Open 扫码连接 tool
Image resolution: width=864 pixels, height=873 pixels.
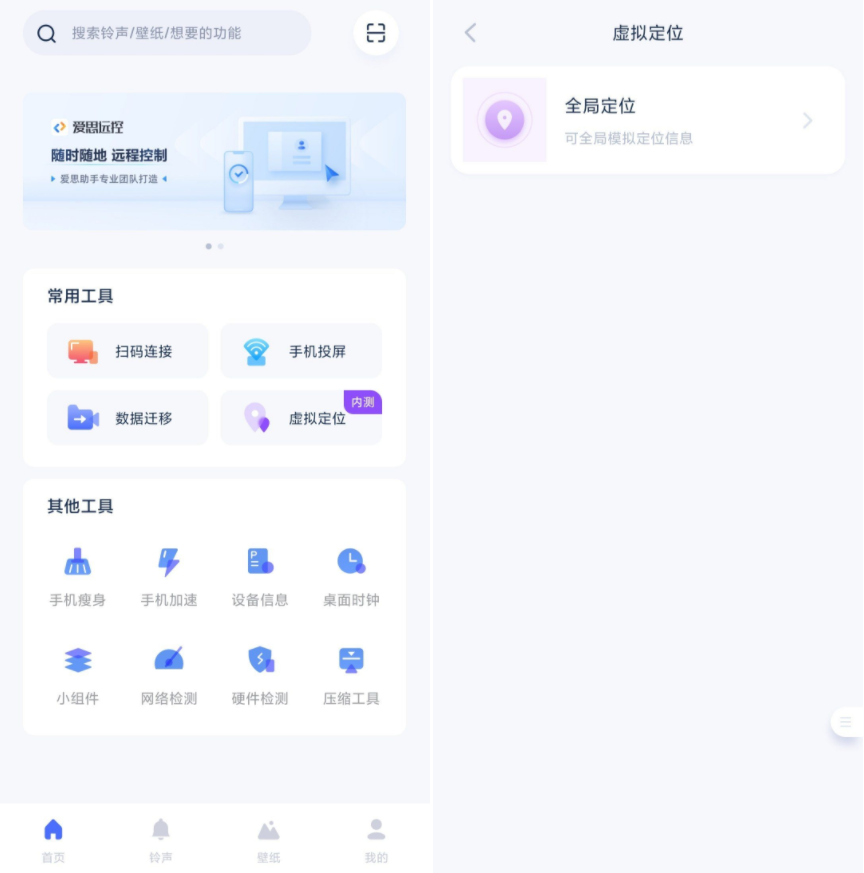tap(128, 351)
